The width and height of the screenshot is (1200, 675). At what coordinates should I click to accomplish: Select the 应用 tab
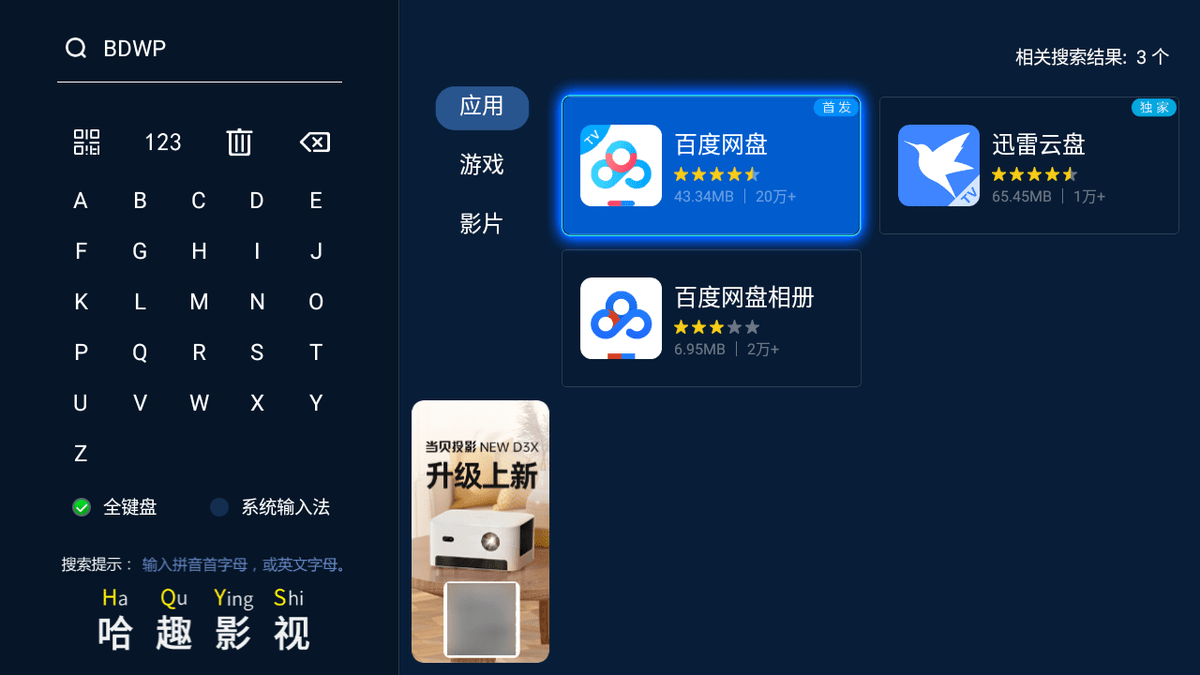[481, 107]
